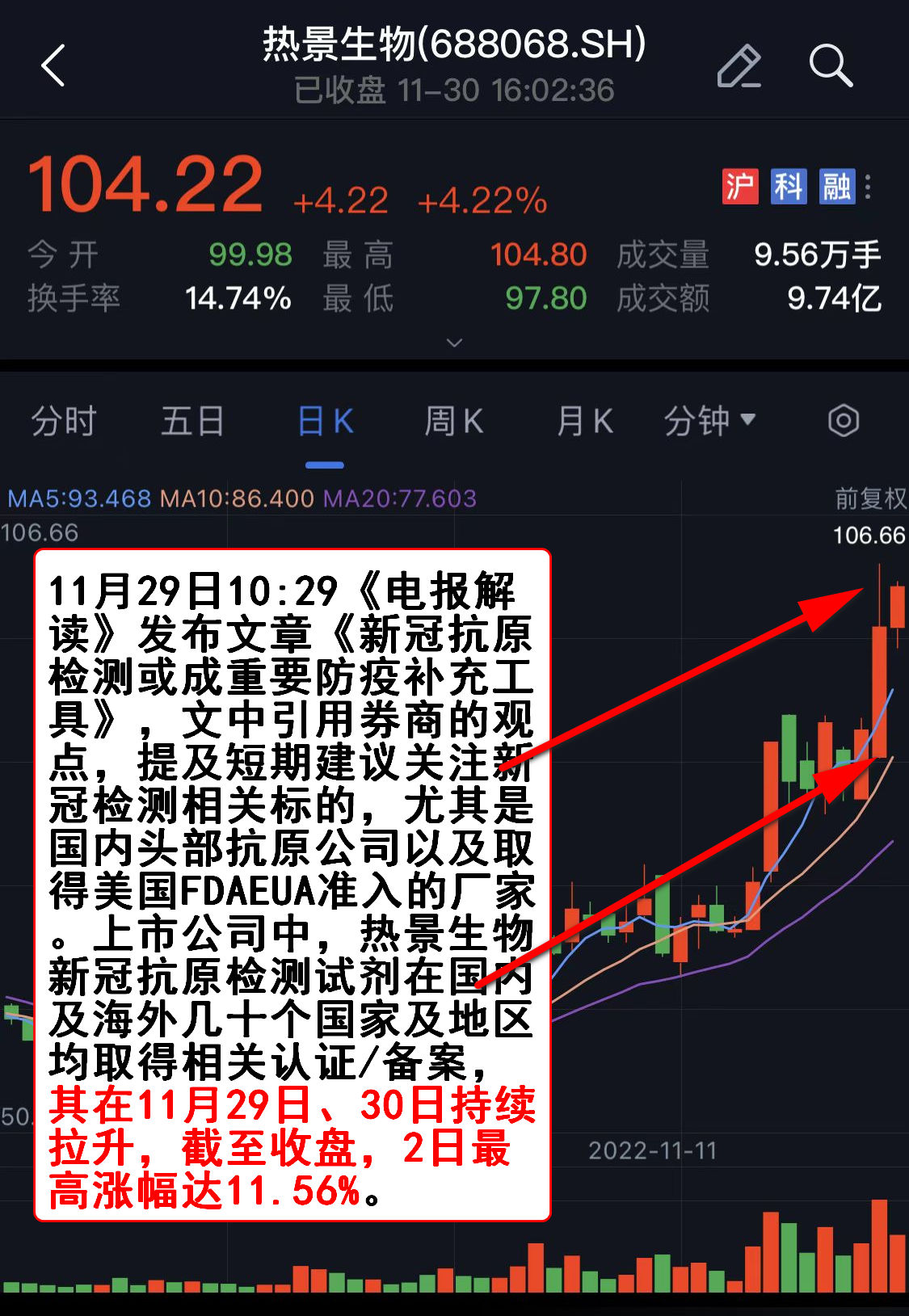View the 周K weekly chart

[453, 421]
